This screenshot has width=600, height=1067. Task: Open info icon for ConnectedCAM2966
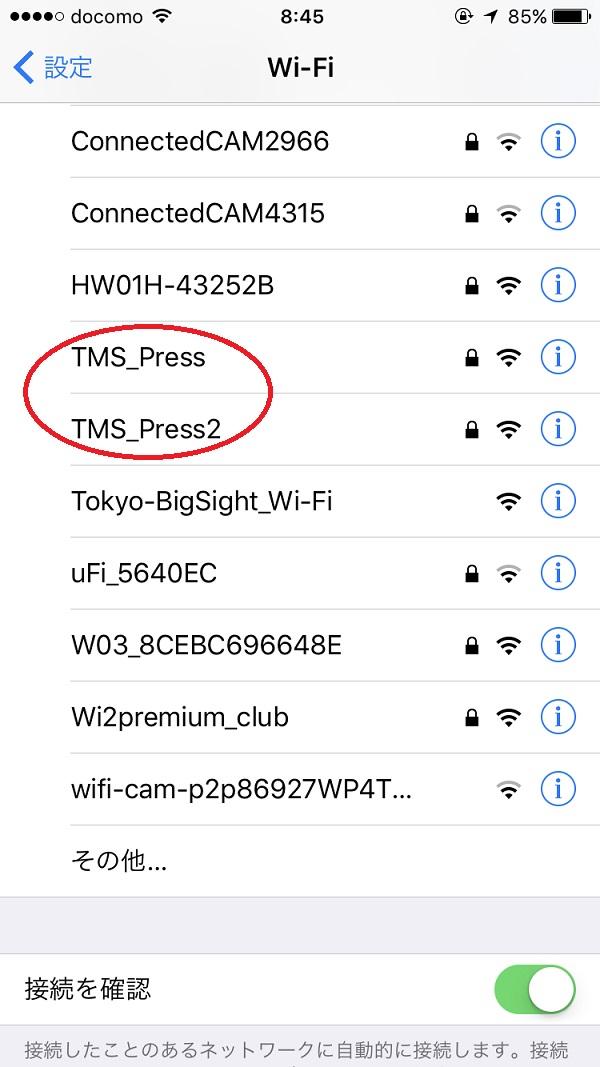coord(558,141)
